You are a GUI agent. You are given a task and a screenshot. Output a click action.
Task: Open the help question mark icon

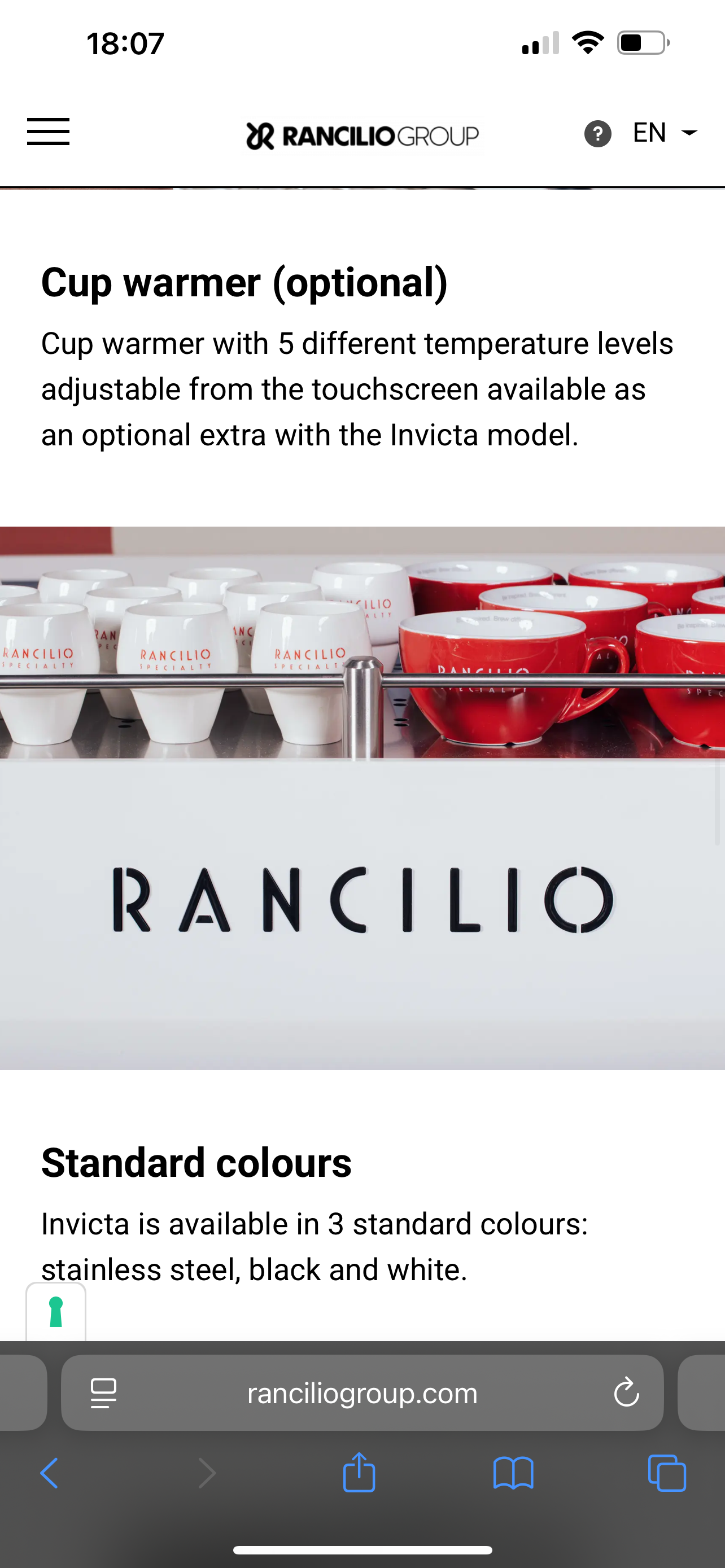(x=598, y=133)
